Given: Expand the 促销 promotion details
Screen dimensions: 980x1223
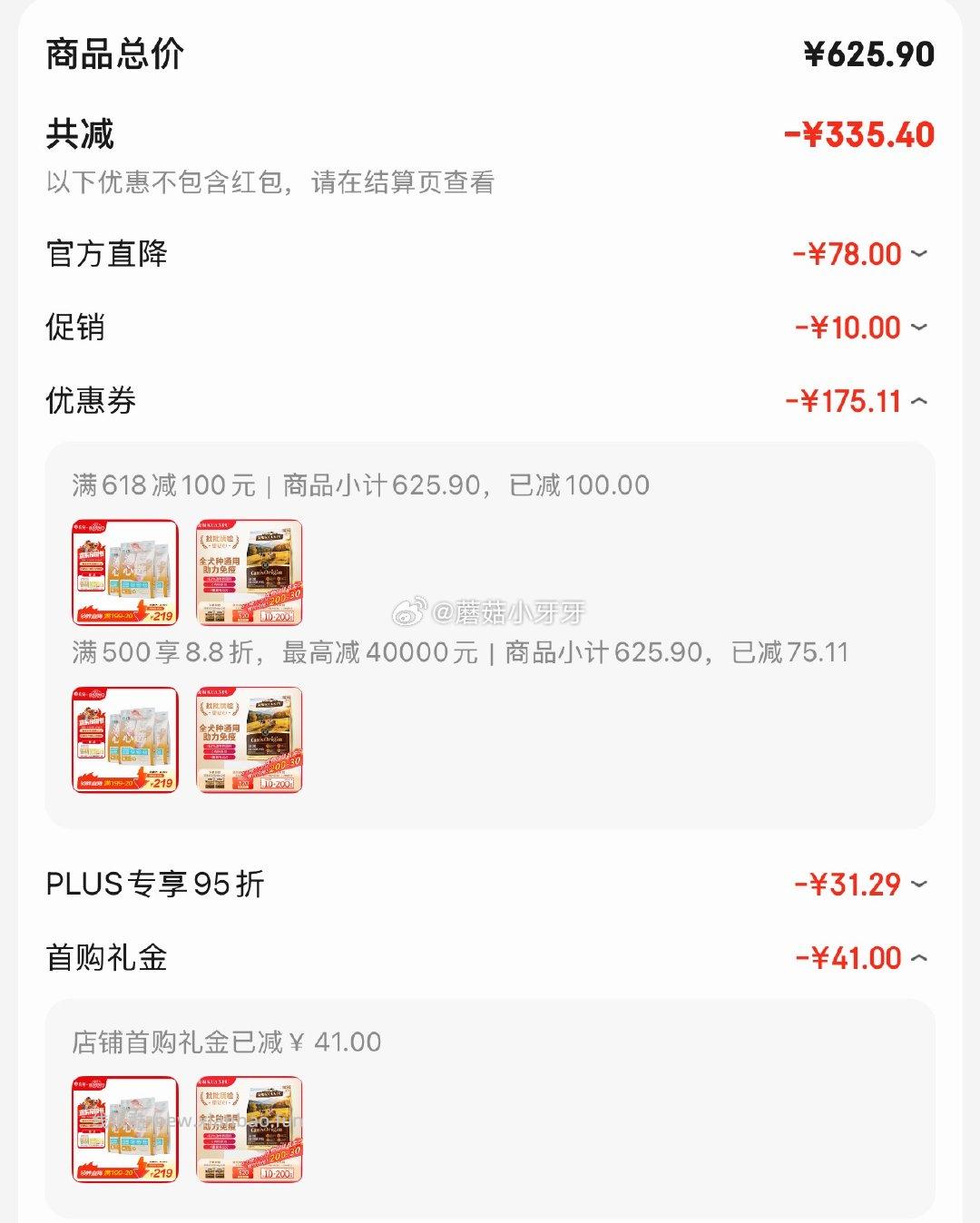Looking at the screenshot, I should pos(919,328).
